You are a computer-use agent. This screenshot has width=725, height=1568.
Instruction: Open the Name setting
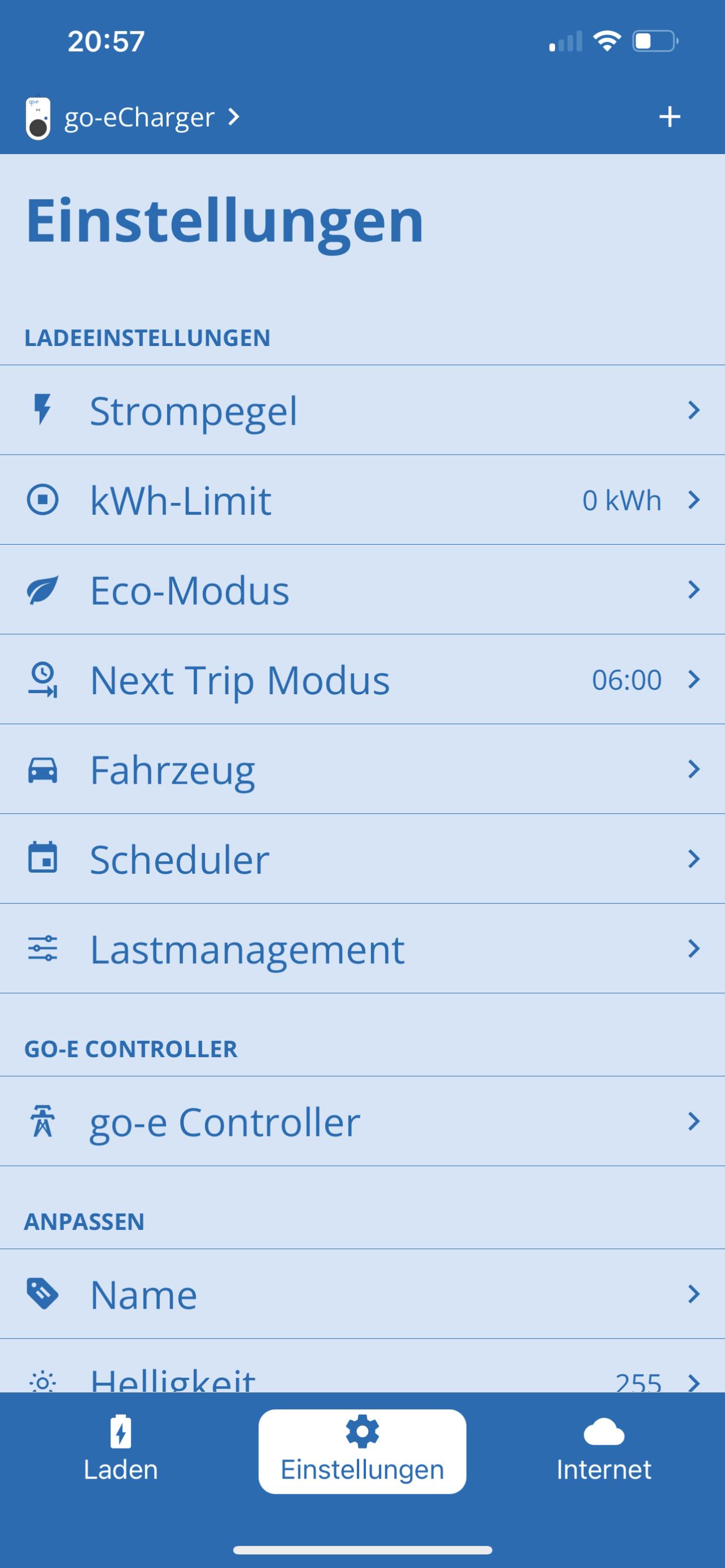pyautogui.click(x=362, y=1293)
